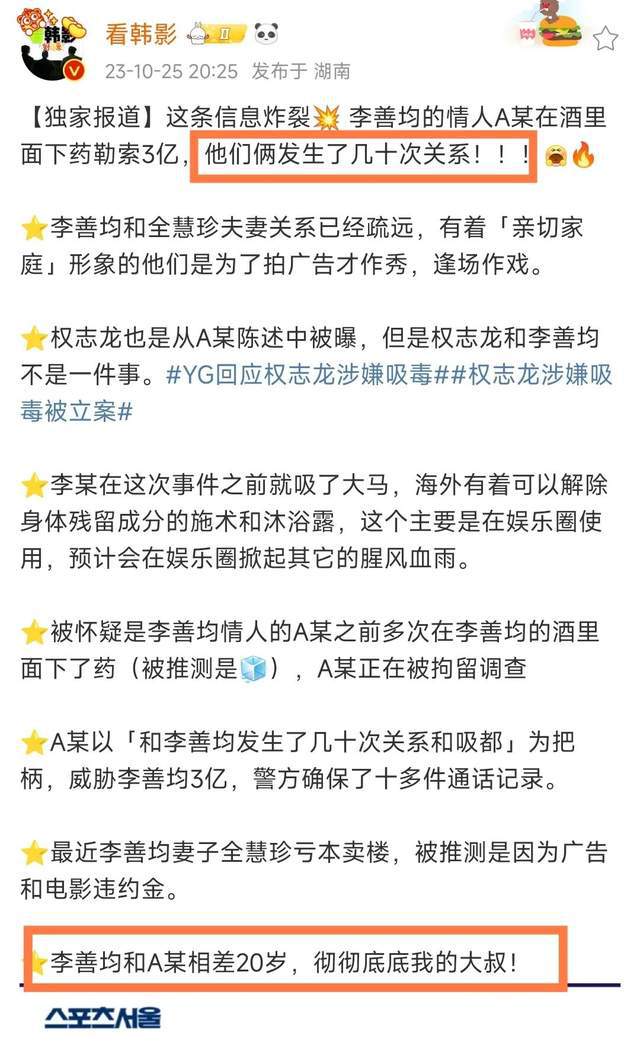Open hashtag #YG回应权志龙涉嫌吸毒#

[308, 375]
